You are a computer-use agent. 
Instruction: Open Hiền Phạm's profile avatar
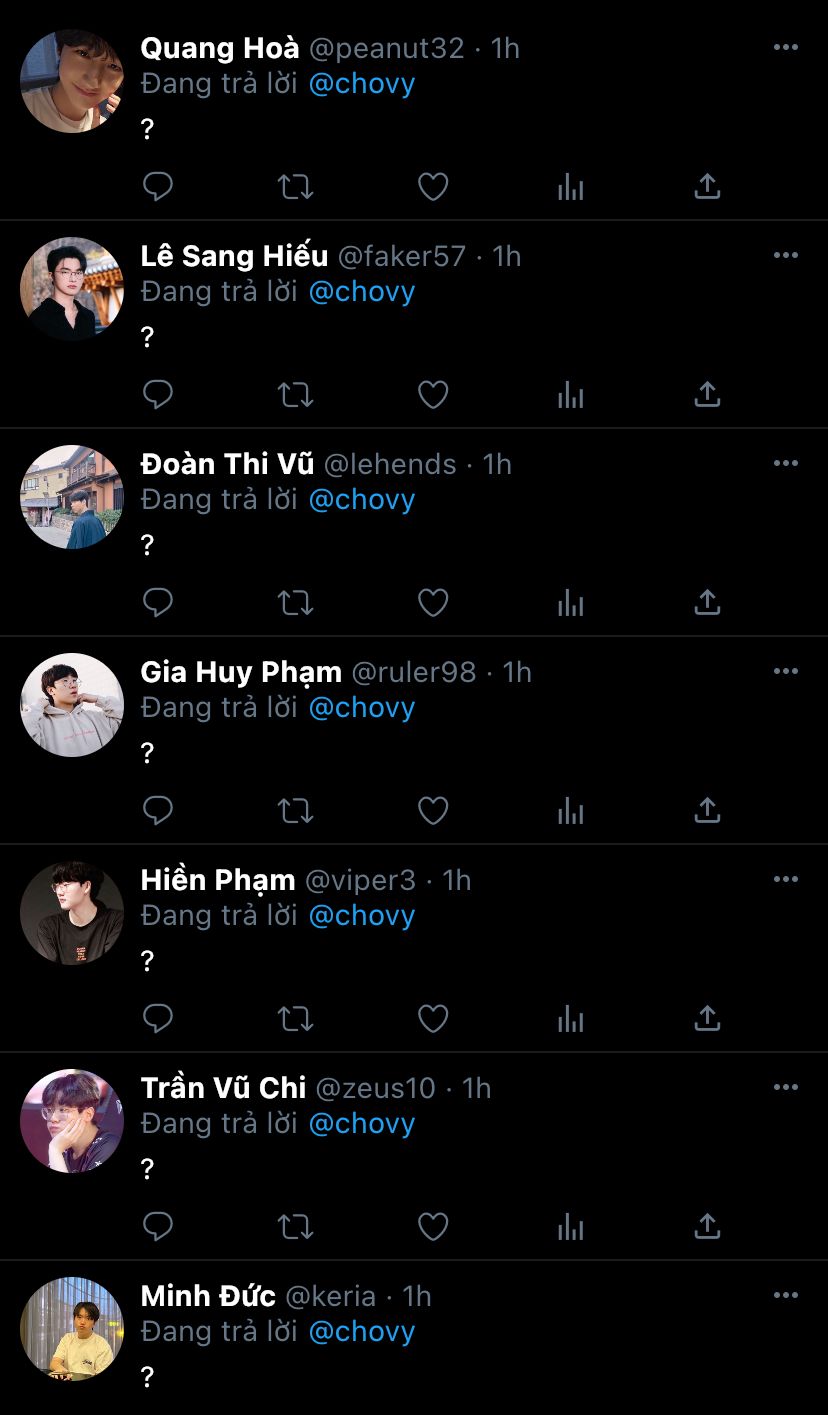[71, 914]
